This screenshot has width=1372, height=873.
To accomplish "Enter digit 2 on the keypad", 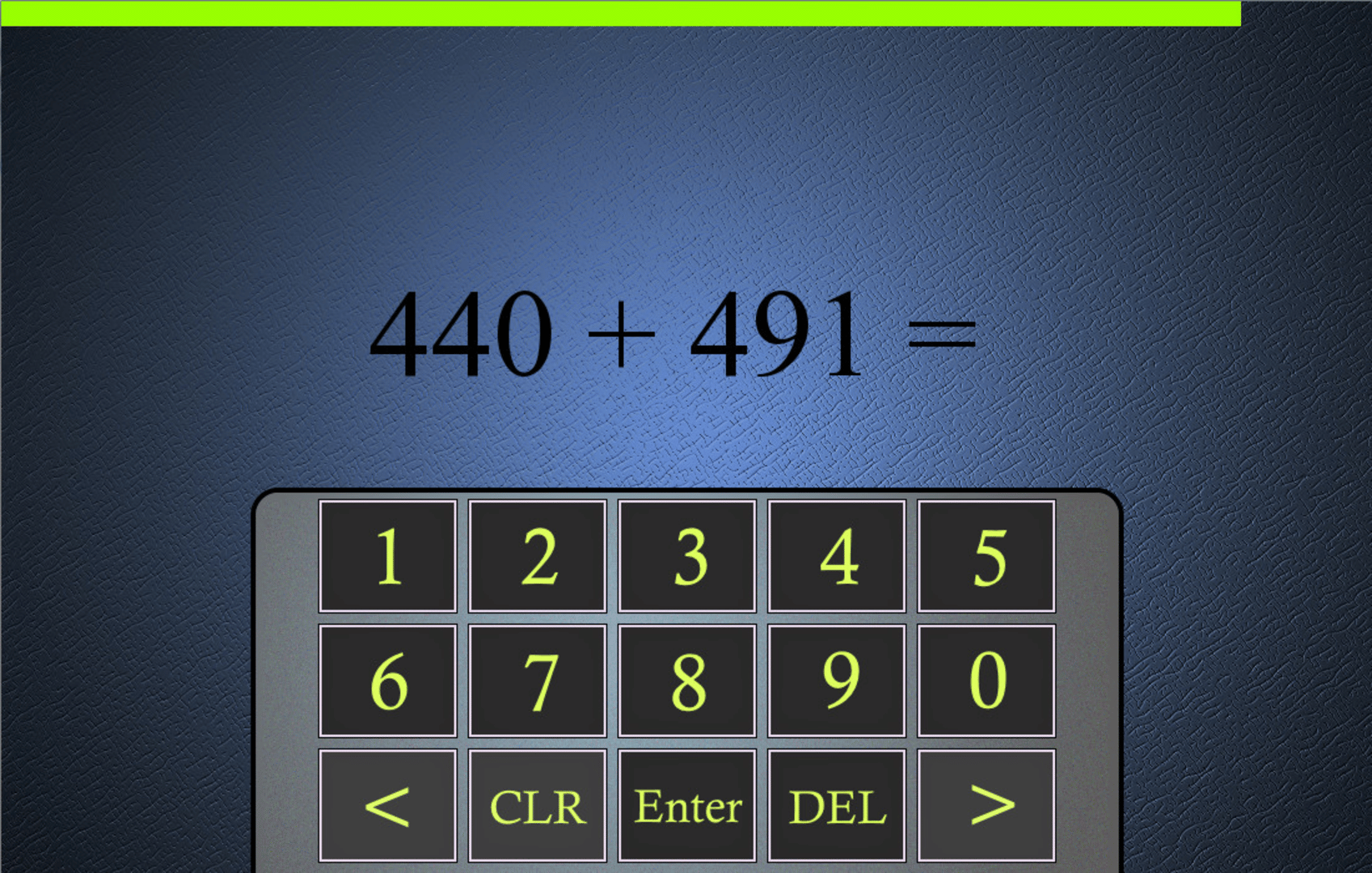I will pyautogui.click(x=538, y=556).
